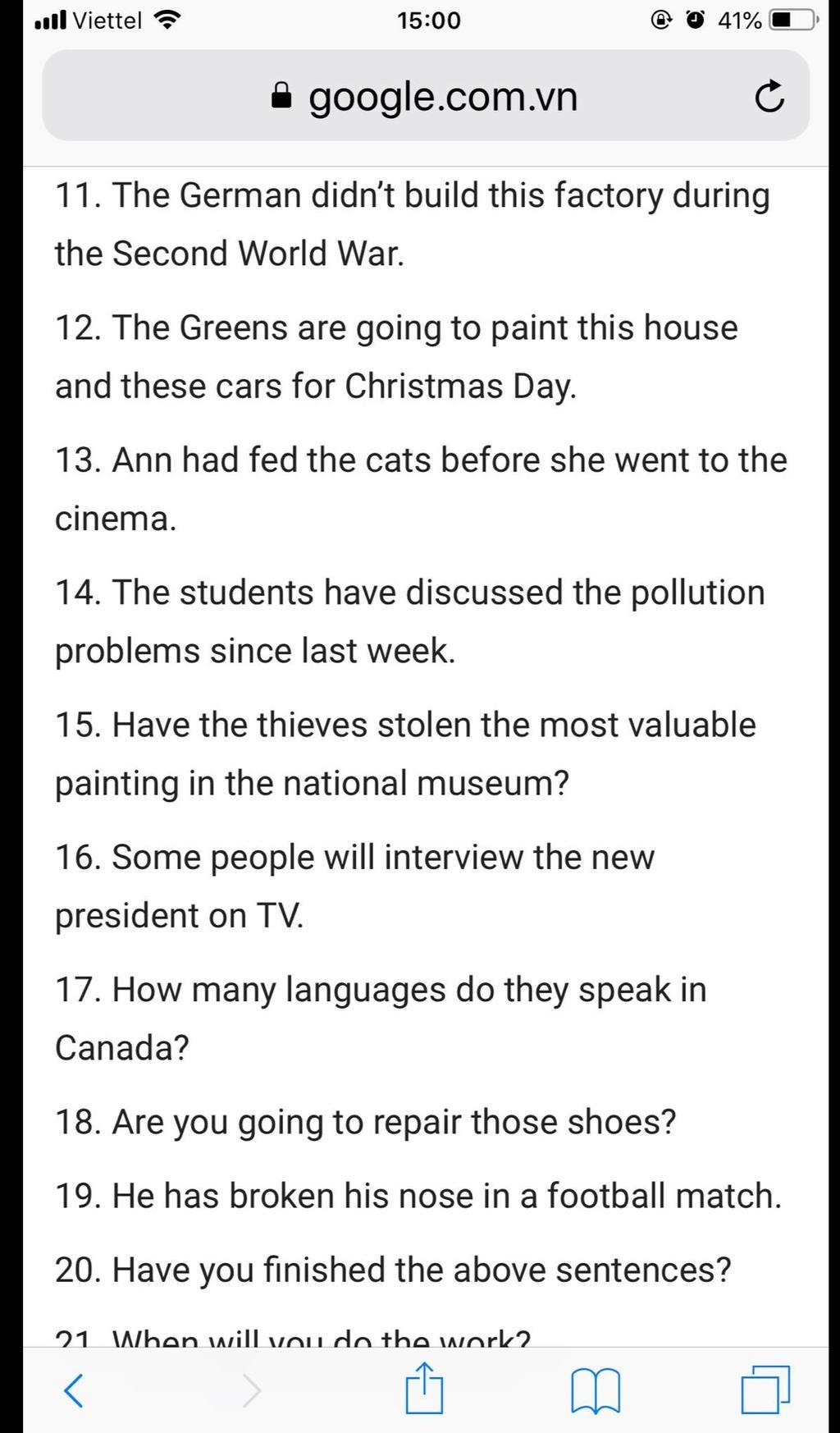Open Safari bookmarks

596,1390
